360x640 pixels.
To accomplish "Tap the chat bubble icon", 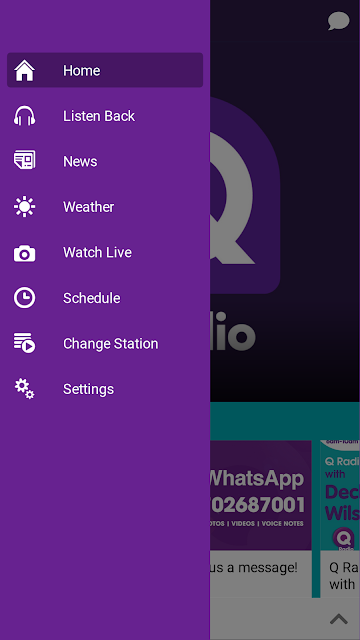I will click(x=339, y=21).
